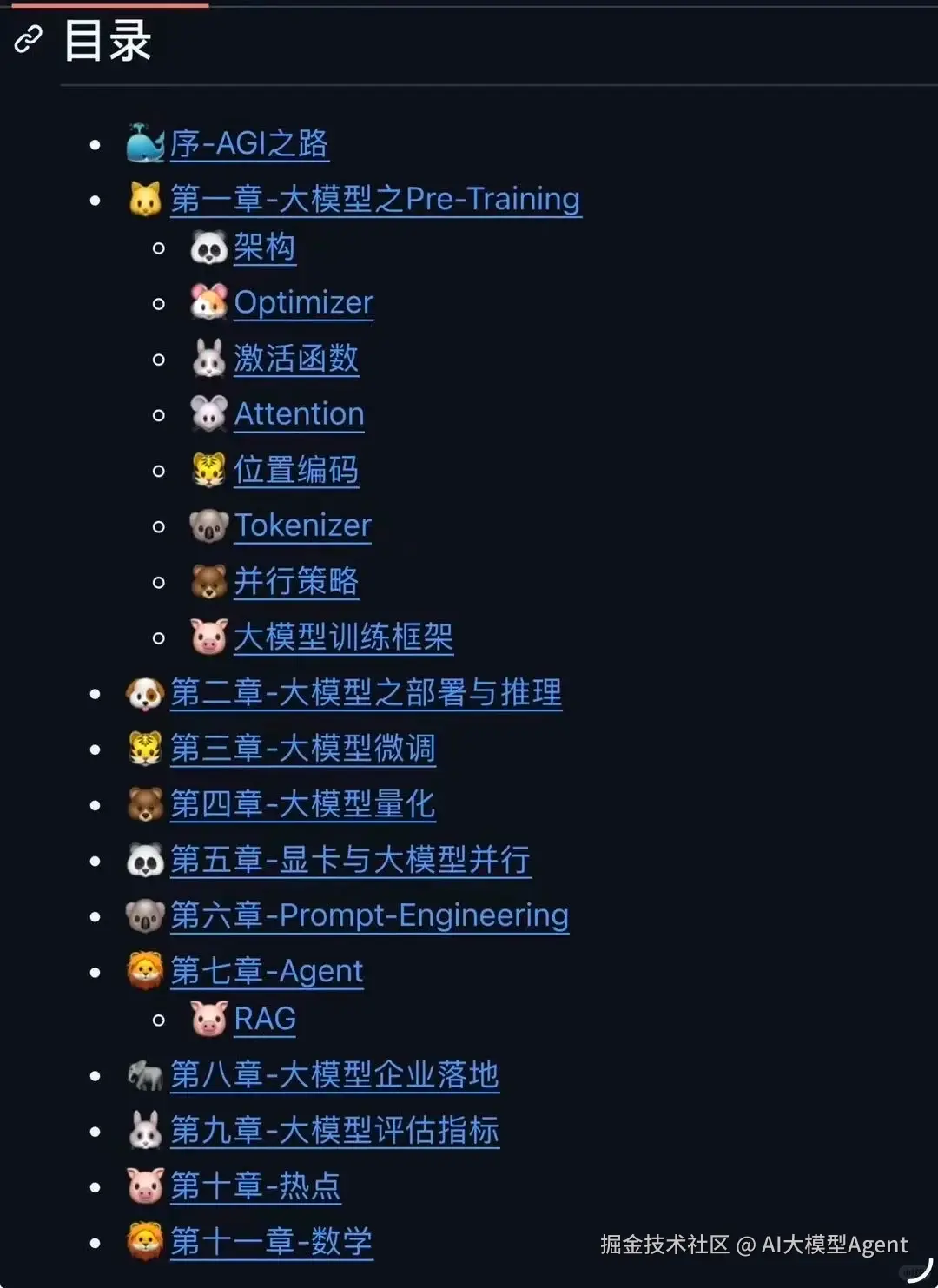Image resolution: width=938 pixels, height=1288 pixels.
Task: Go to 第五章-显卡与大模型并行
Action: point(350,860)
